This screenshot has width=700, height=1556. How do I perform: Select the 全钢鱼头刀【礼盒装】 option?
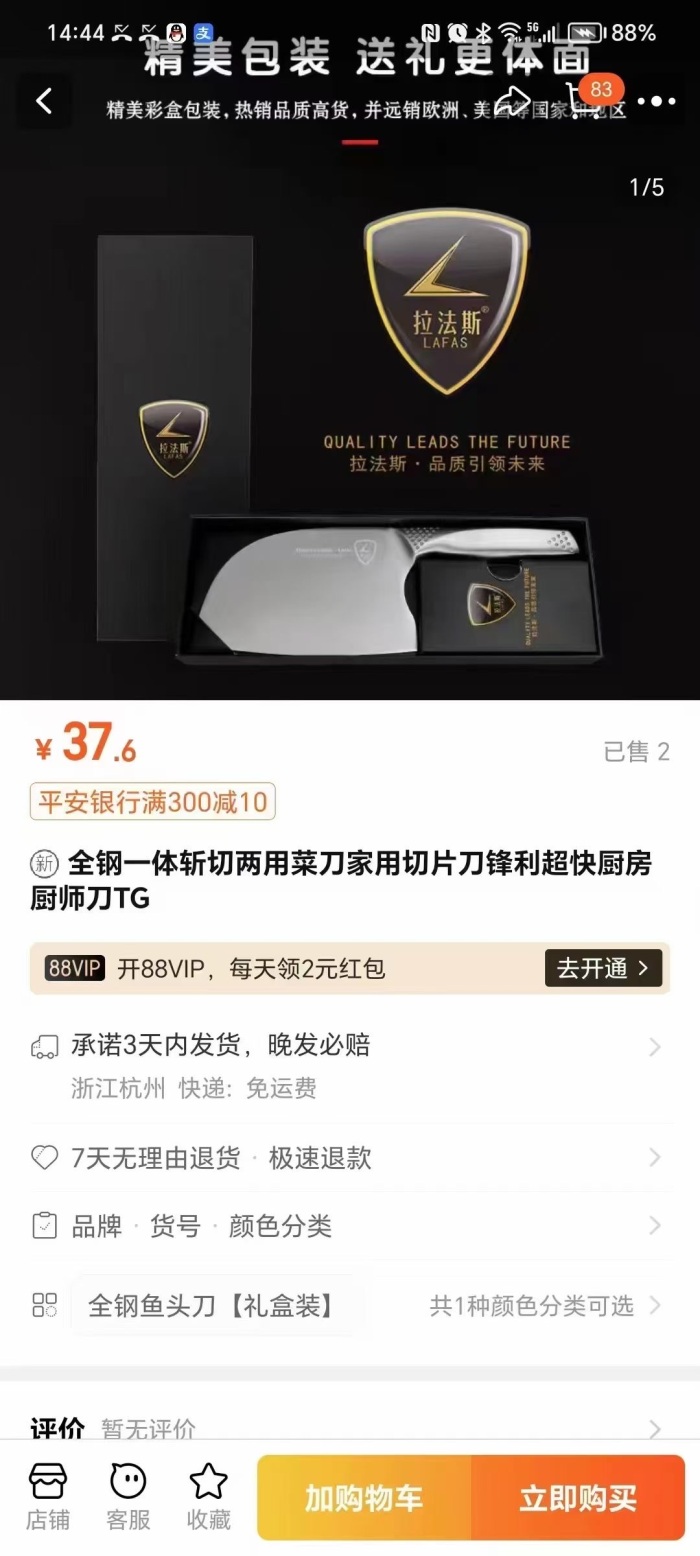click(211, 1305)
